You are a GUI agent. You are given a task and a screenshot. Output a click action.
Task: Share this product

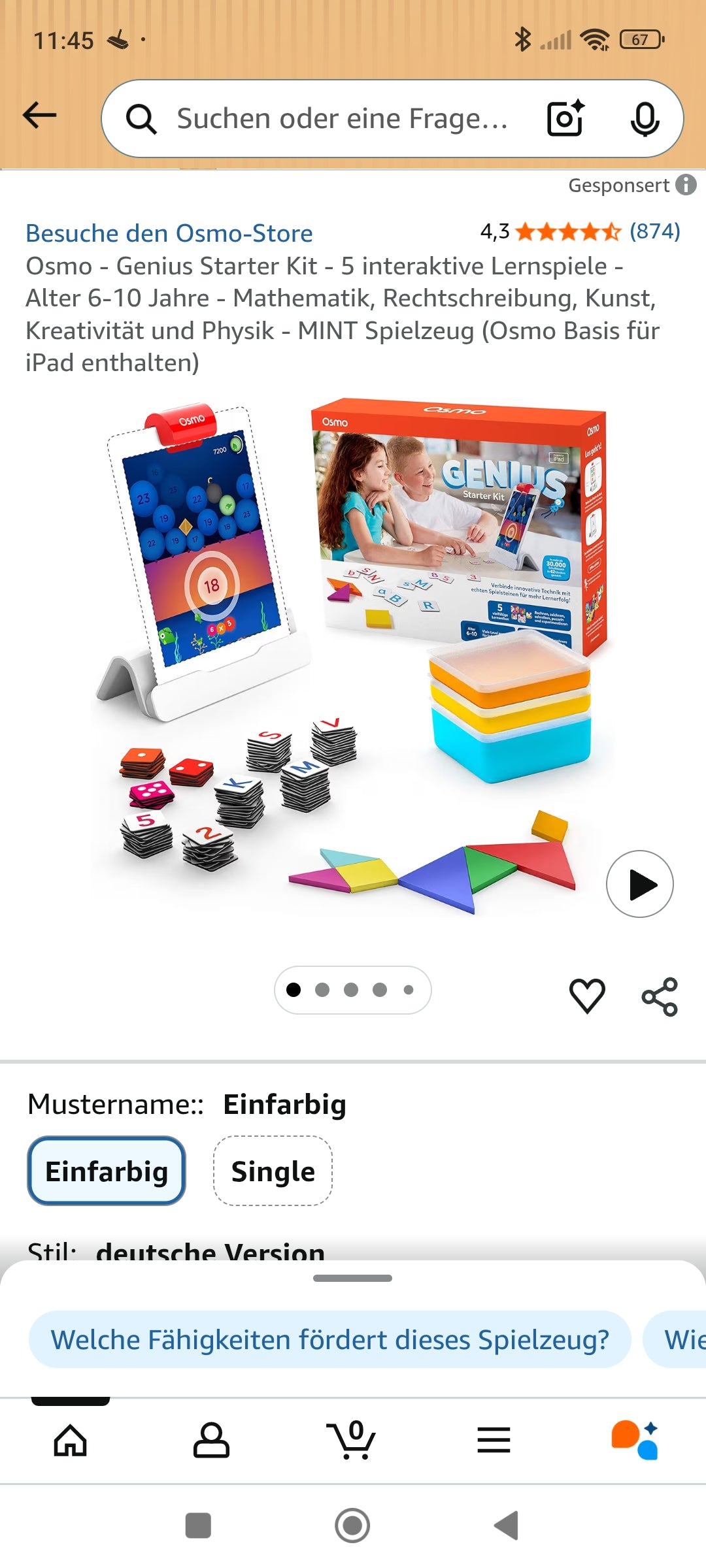tap(660, 996)
